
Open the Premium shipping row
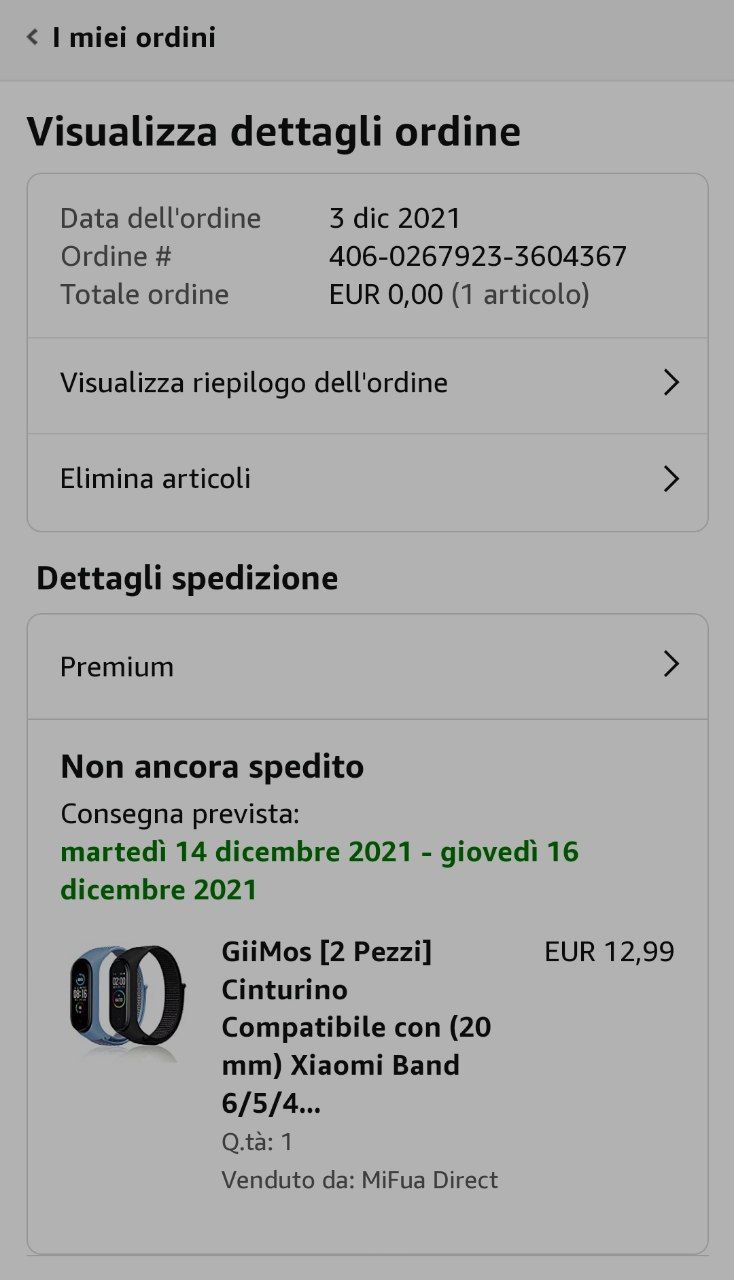tap(367, 666)
